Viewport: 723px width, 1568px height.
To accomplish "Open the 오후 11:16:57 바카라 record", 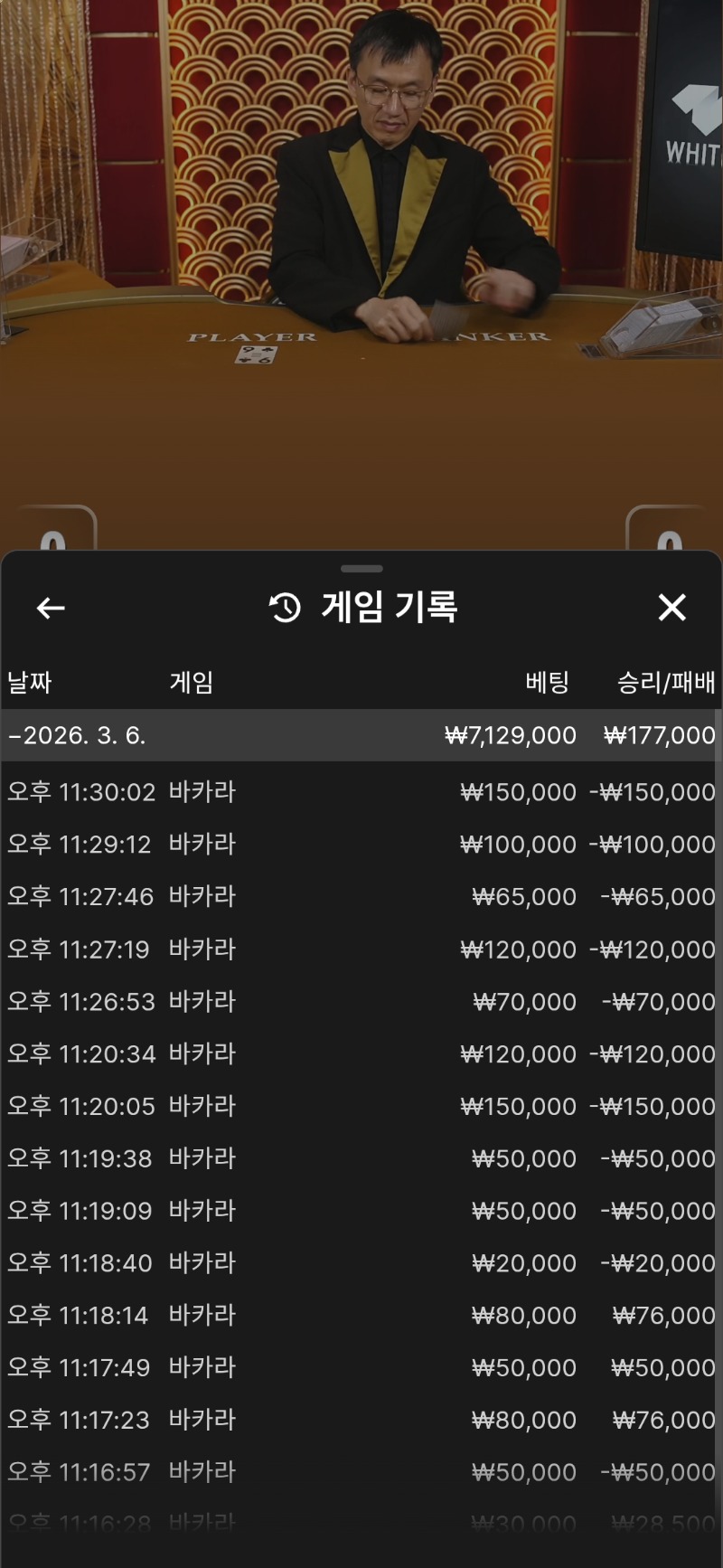I will 361,1473.
